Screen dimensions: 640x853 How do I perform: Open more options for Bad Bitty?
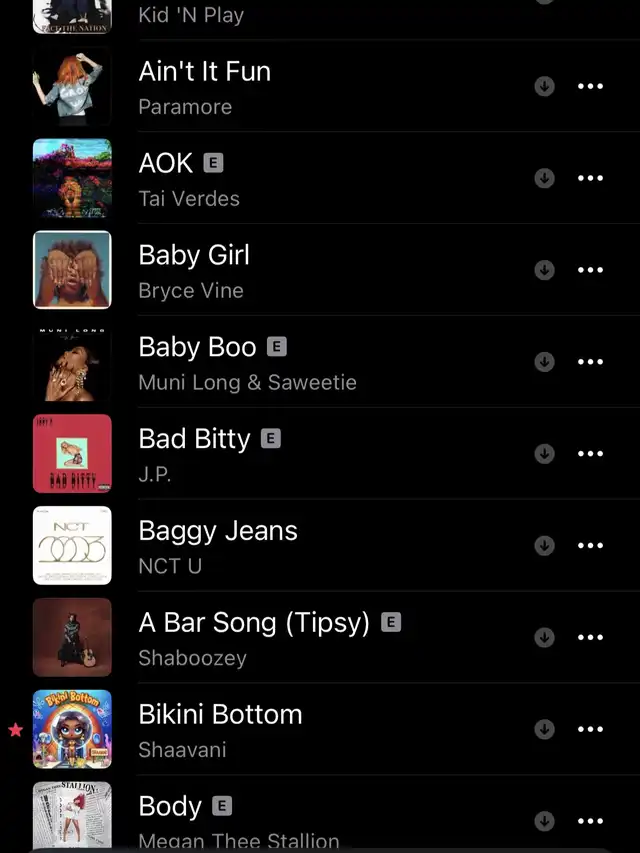coord(591,454)
